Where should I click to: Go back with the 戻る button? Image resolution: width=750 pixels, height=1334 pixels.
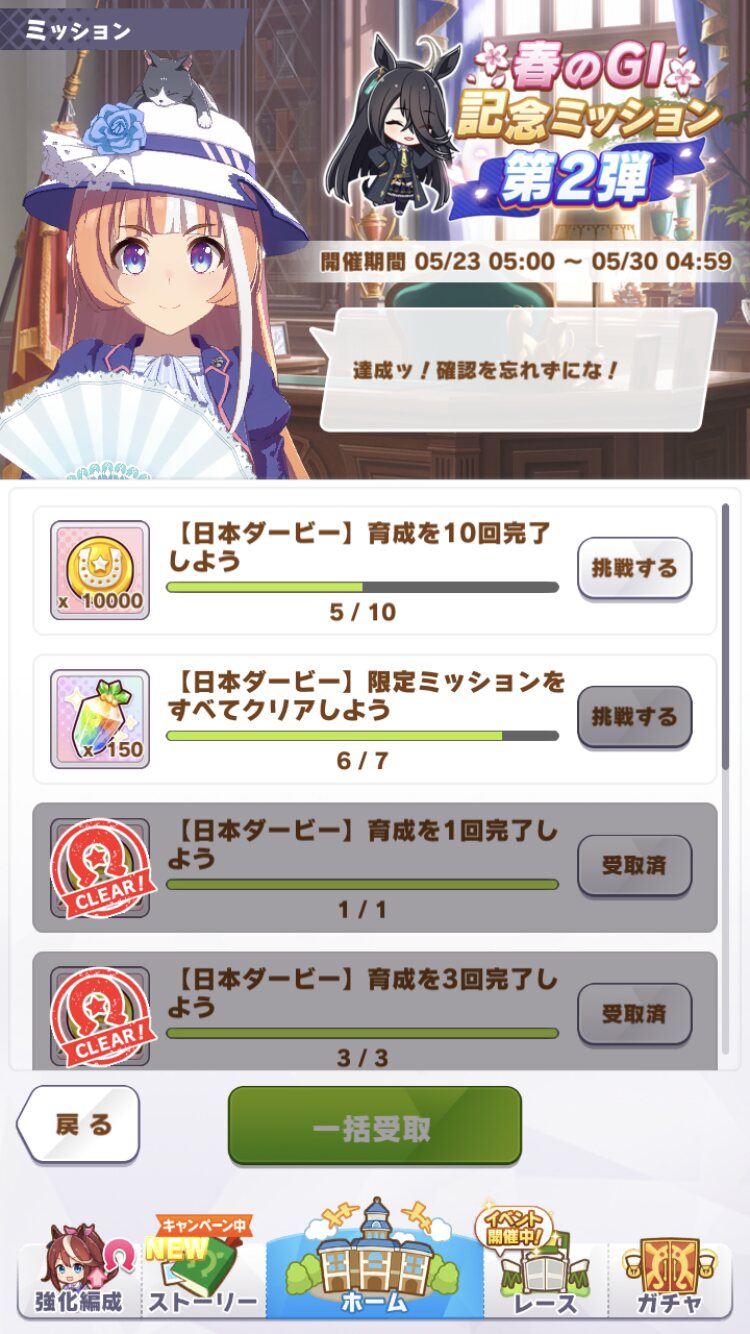[78, 1125]
